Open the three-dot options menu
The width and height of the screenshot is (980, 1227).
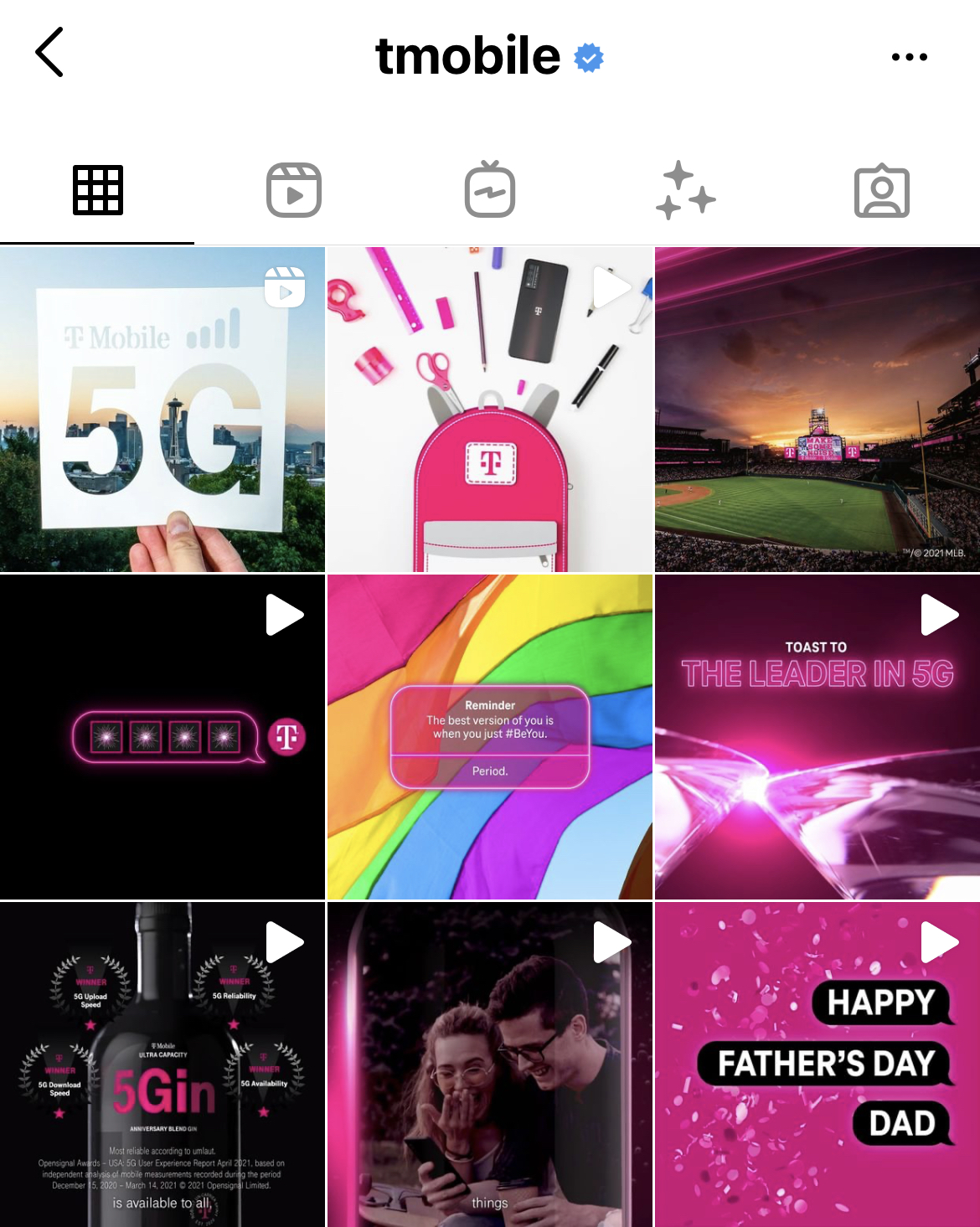click(x=909, y=57)
